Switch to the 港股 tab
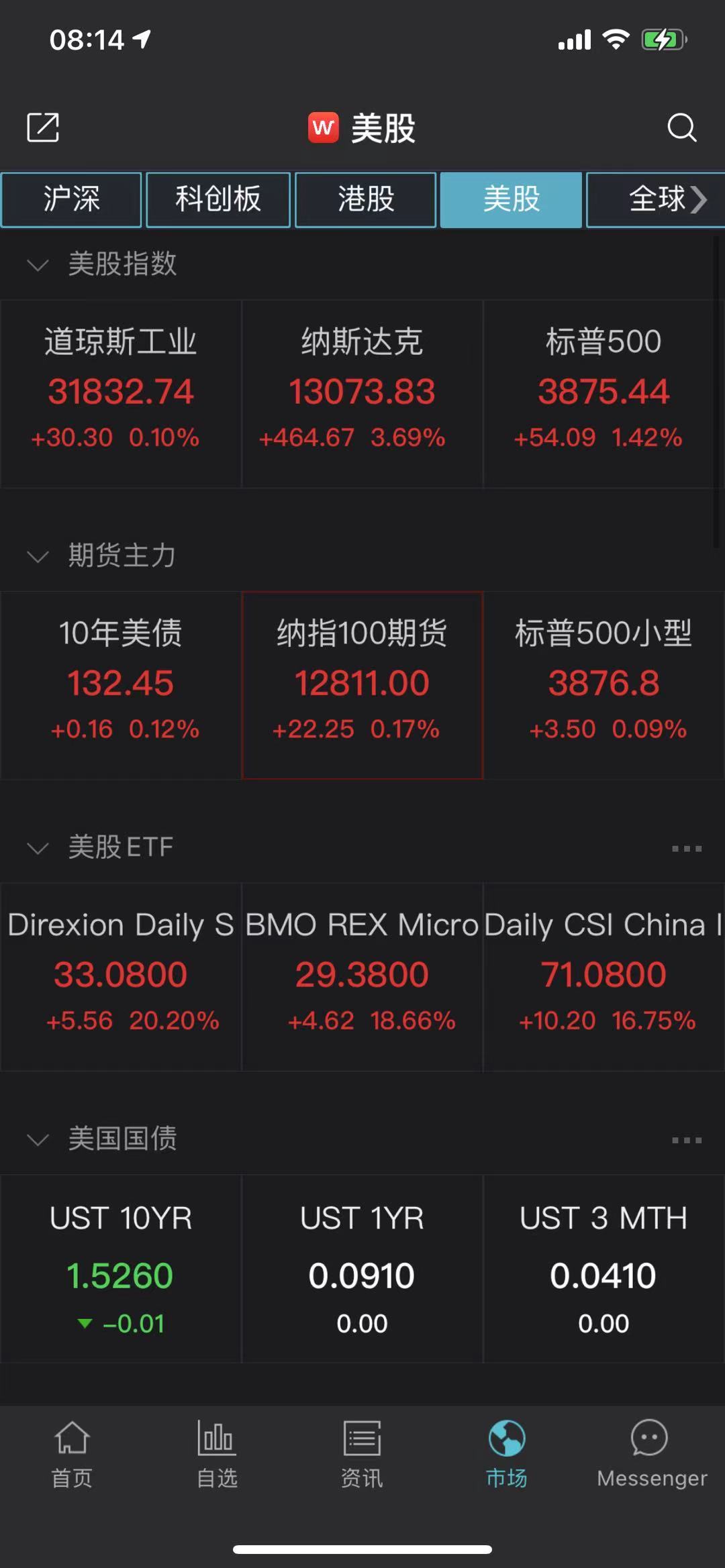Image resolution: width=725 pixels, height=1568 pixels. click(x=365, y=199)
